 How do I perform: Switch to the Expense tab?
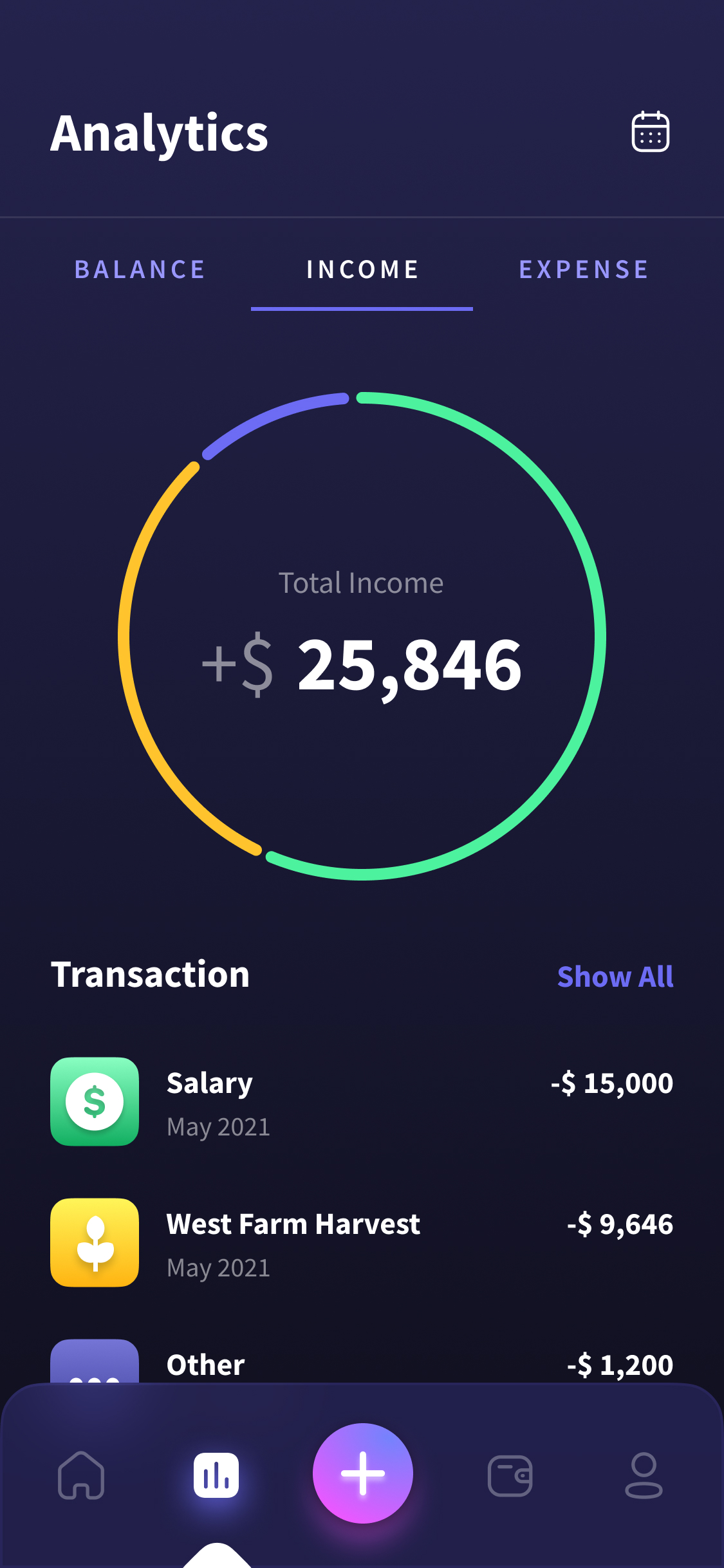[584, 270]
